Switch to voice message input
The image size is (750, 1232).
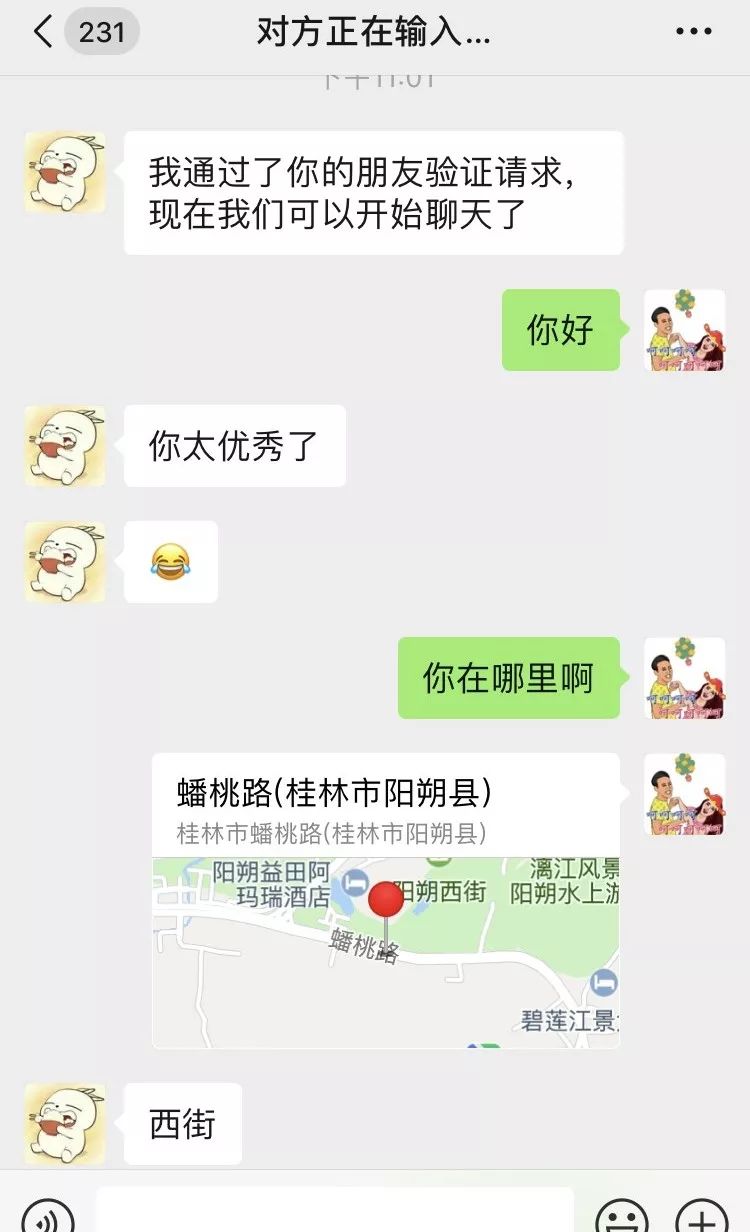coord(48,1216)
